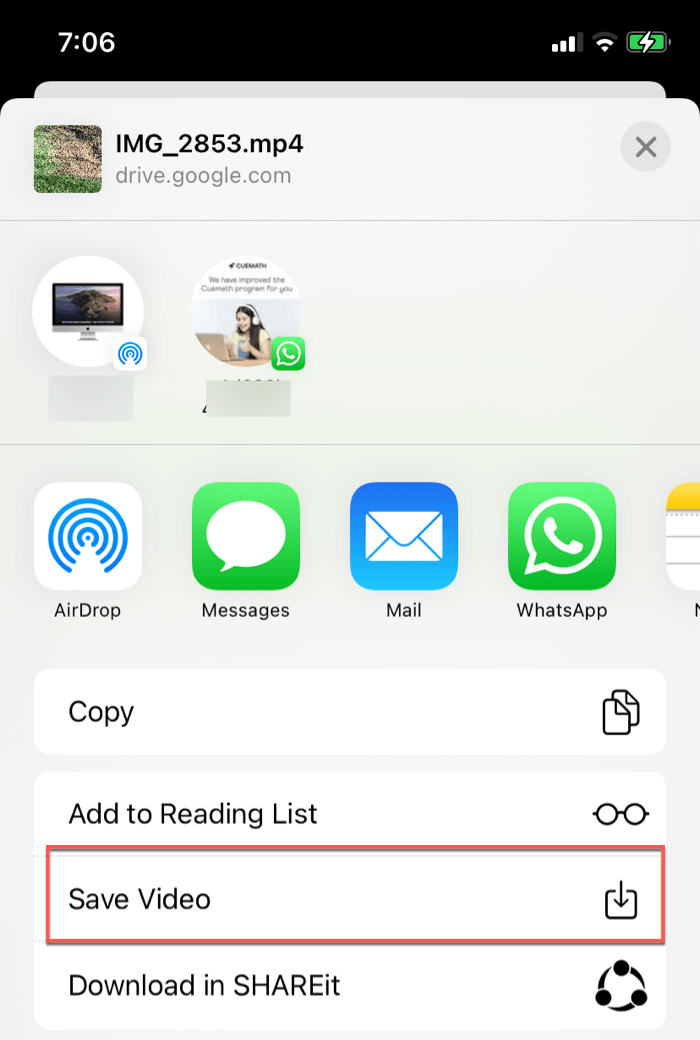Screen dimensions: 700x1040
Task: Add to Reading List
Action: (x=350, y=813)
